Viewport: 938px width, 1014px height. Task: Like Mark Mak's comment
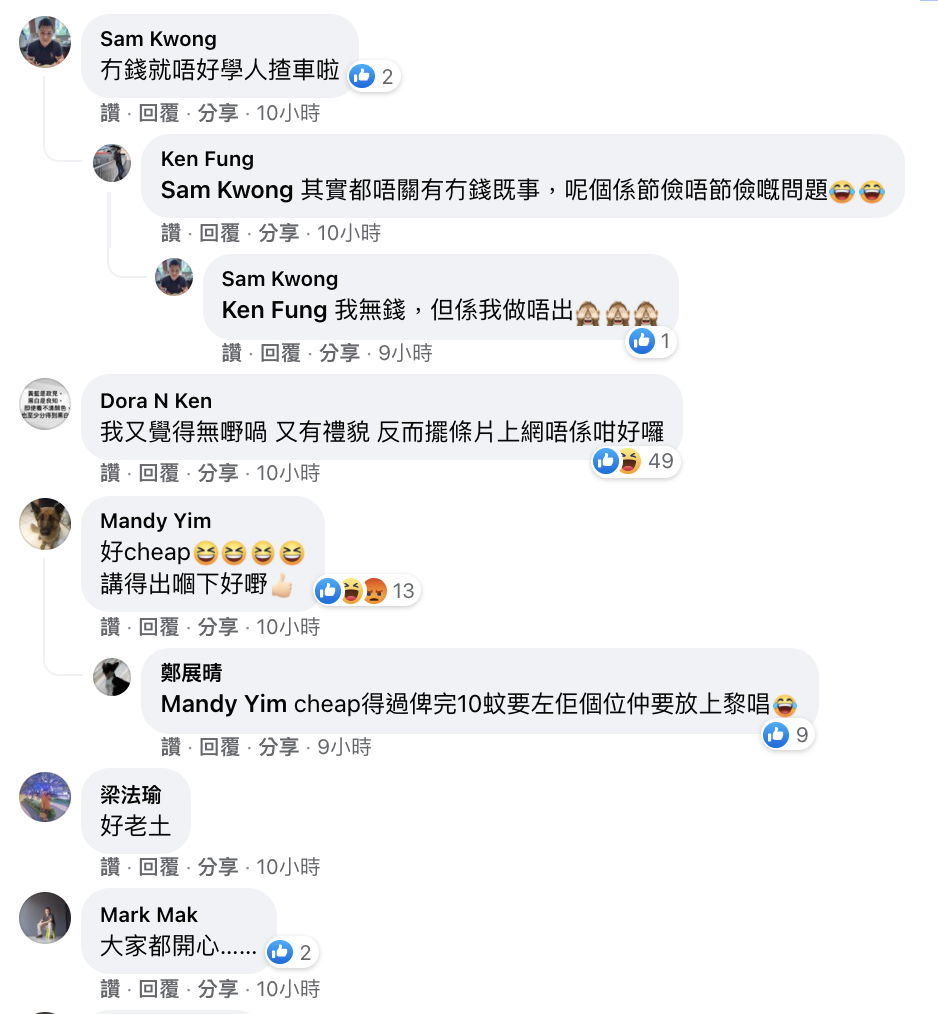(x=110, y=989)
